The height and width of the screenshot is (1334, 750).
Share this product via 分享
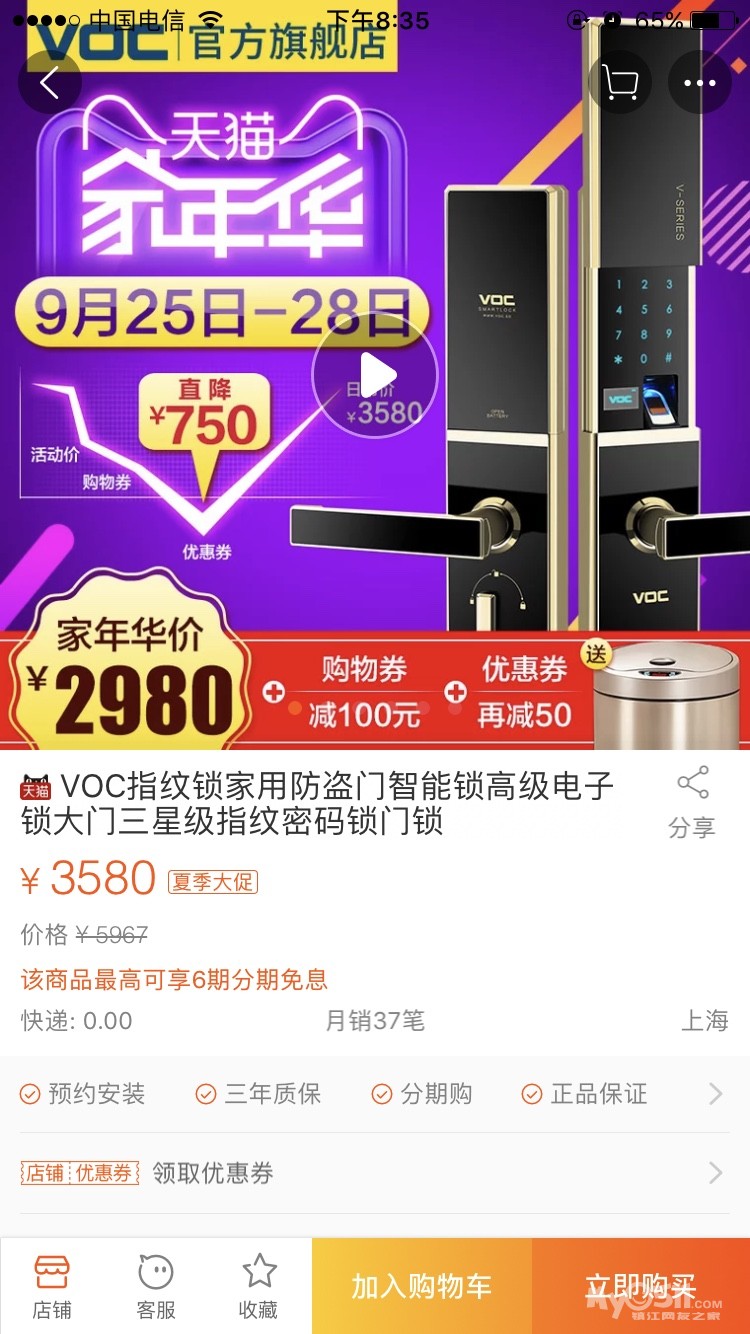point(692,802)
